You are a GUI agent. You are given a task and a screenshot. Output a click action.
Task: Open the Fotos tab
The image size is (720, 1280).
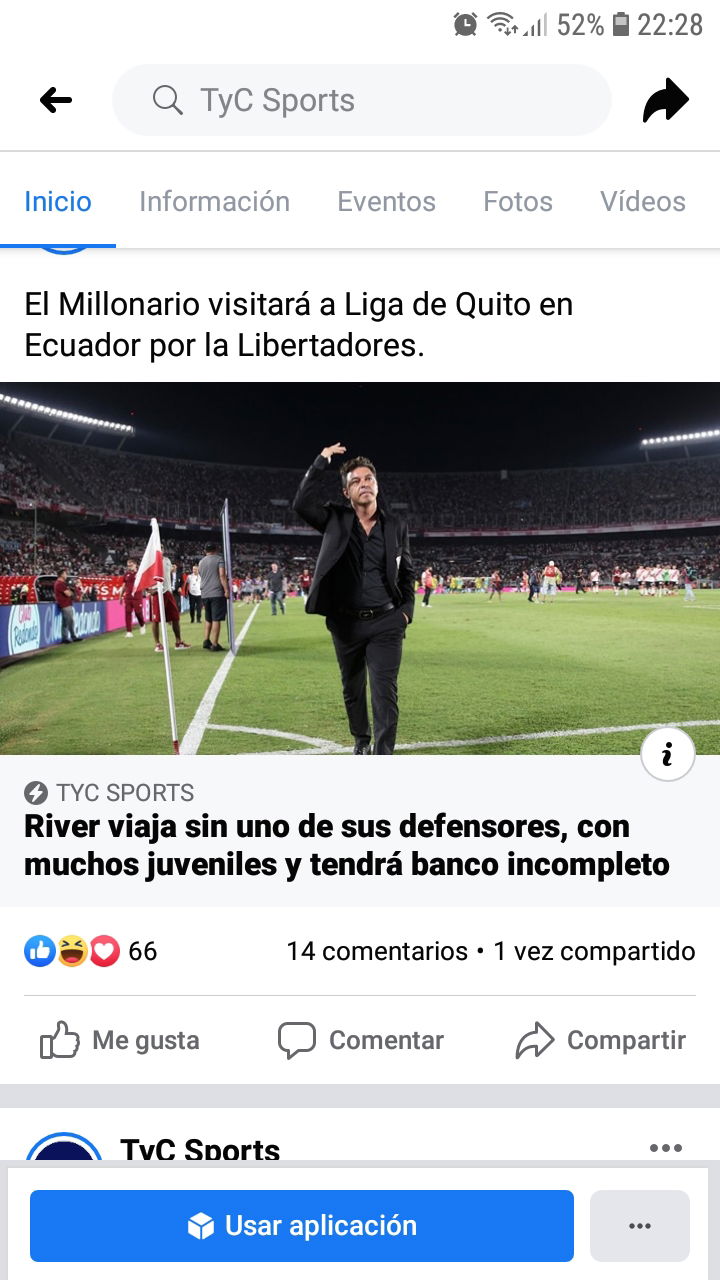click(517, 202)
